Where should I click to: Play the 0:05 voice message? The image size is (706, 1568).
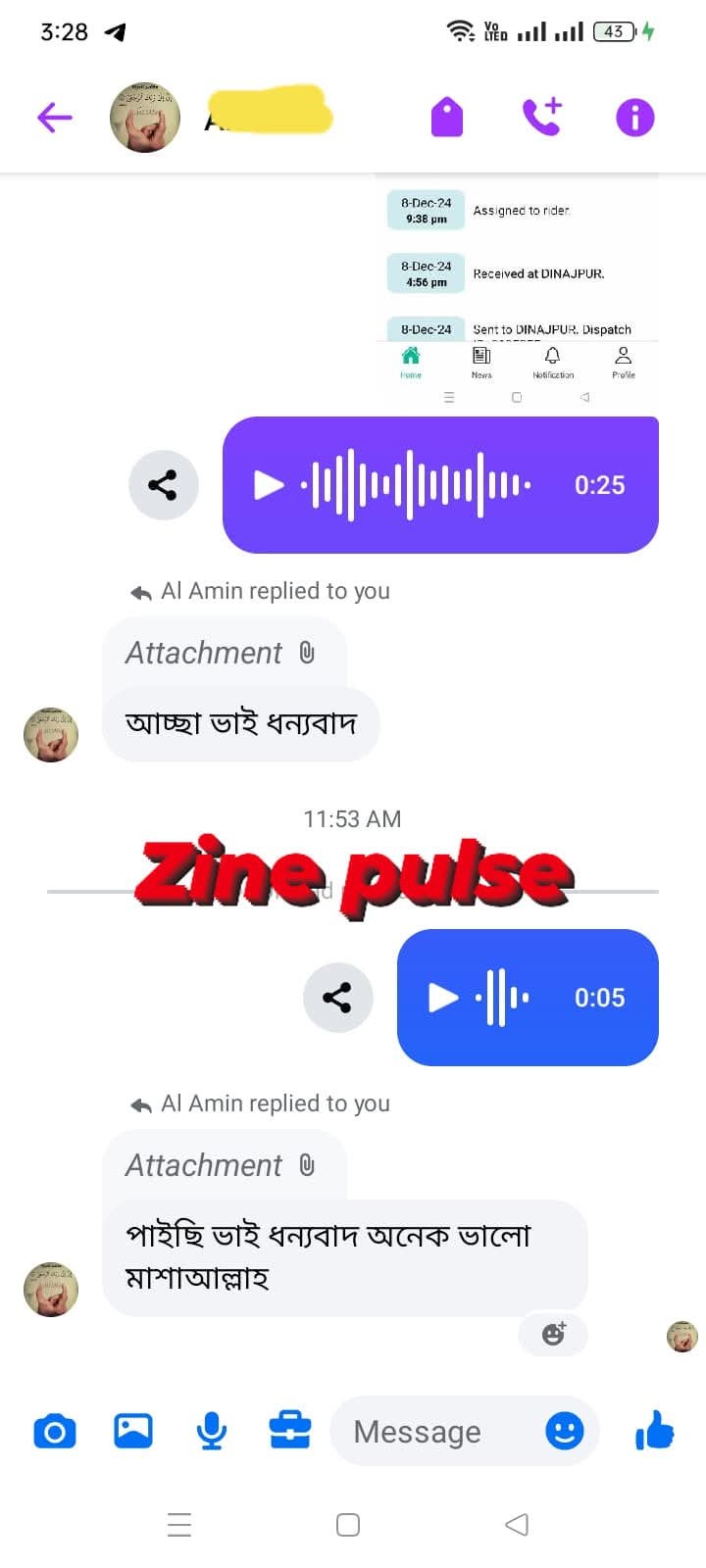pos(443,998)
